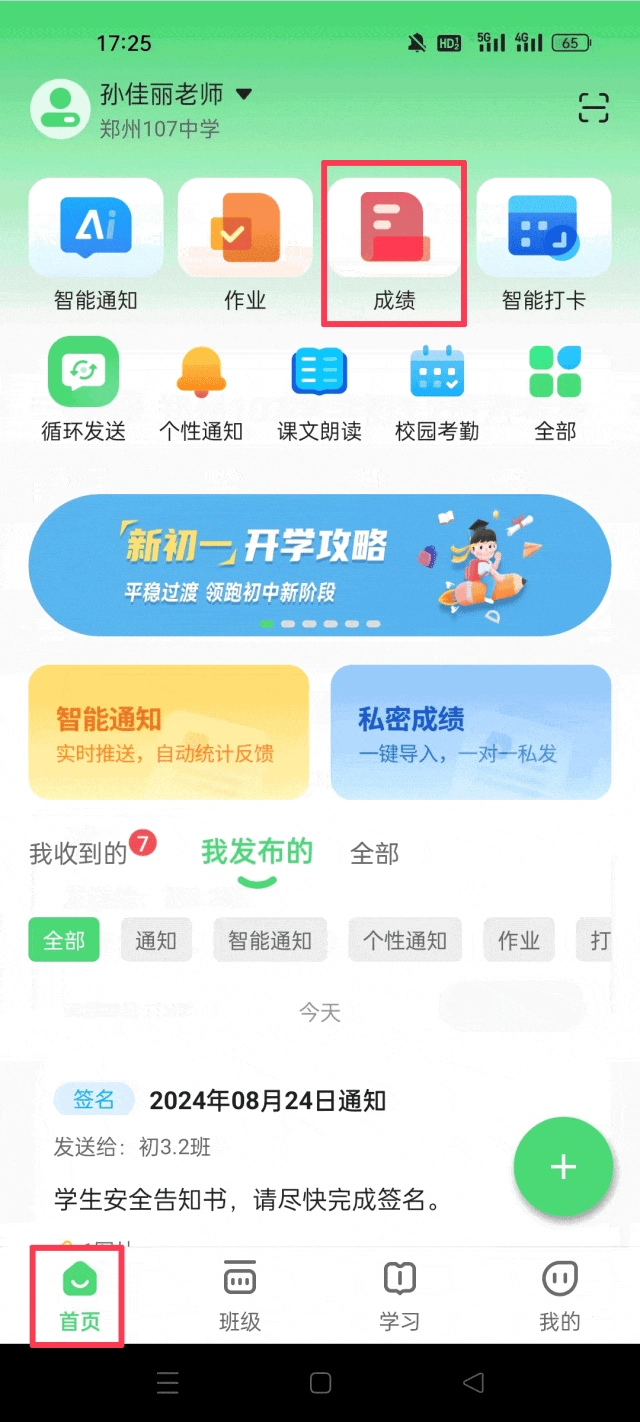The height and width of the screenshot is (1422, 640).
Task: Go to the 我的 tab
Action: coord(559,1296)
